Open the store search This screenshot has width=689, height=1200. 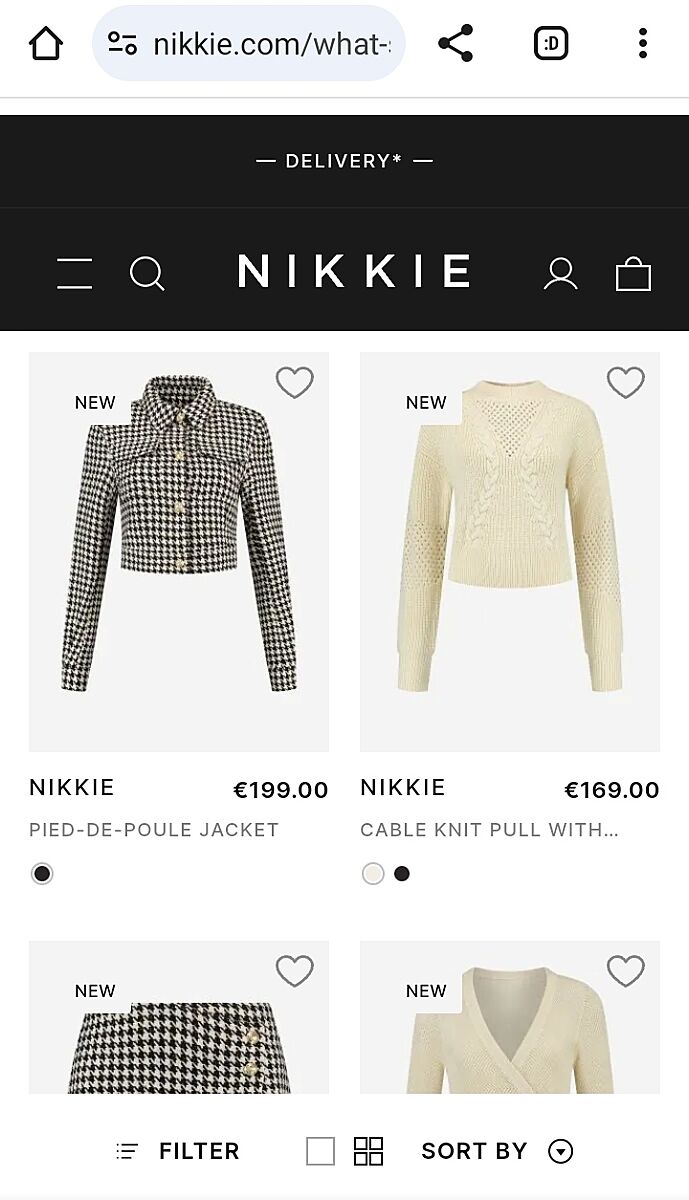[147, 273]
